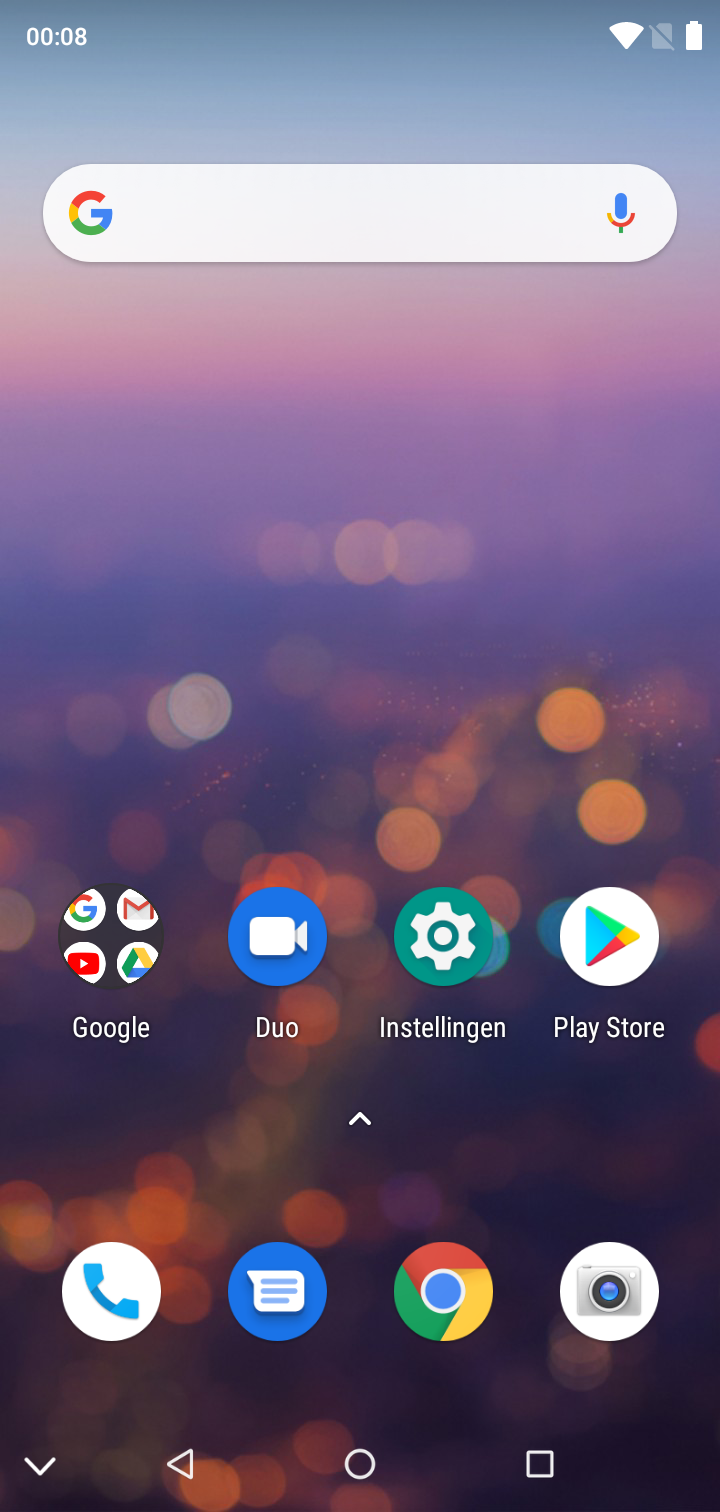
Task: Open the Play Store
Action: click(609, 937)
